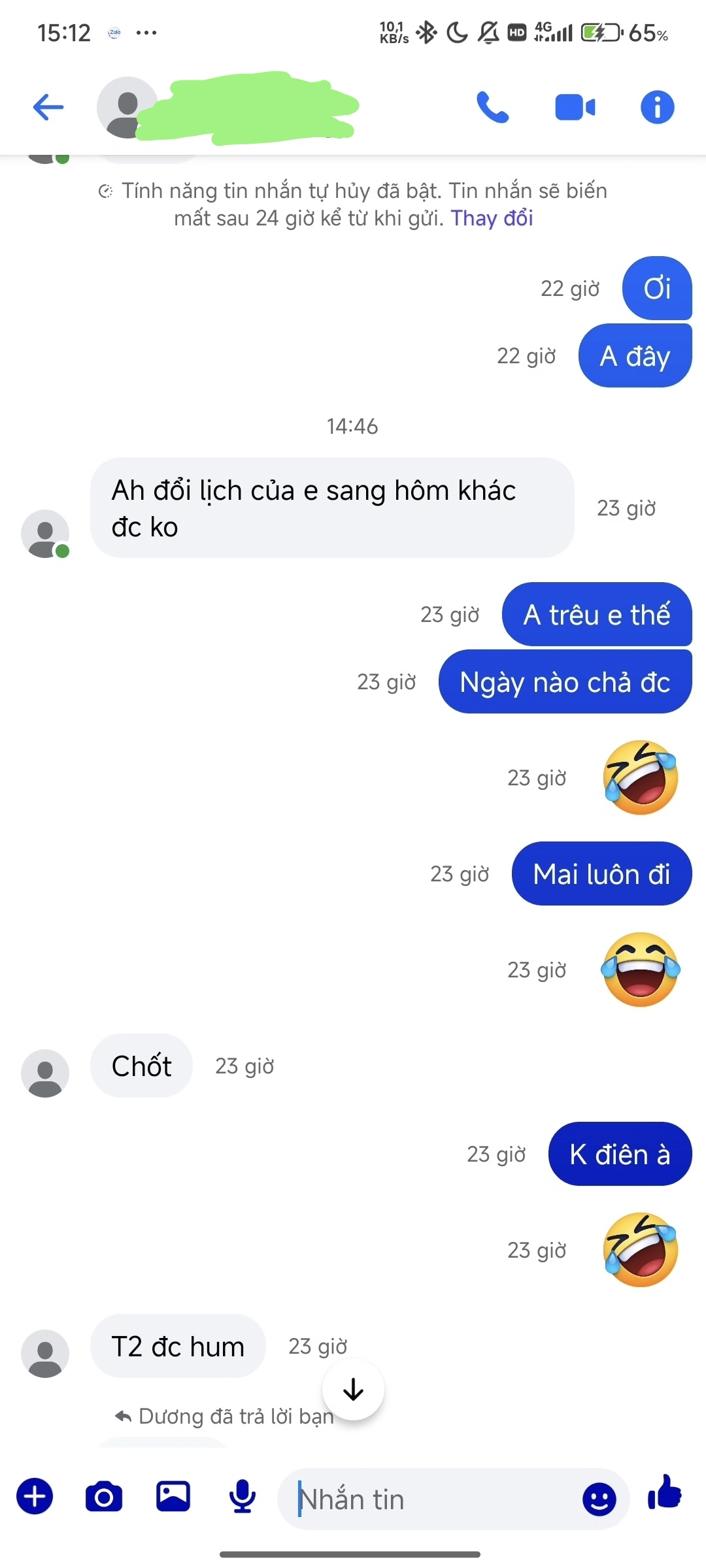Focus the "Nhắn tin" message field

click(431, 1499)
